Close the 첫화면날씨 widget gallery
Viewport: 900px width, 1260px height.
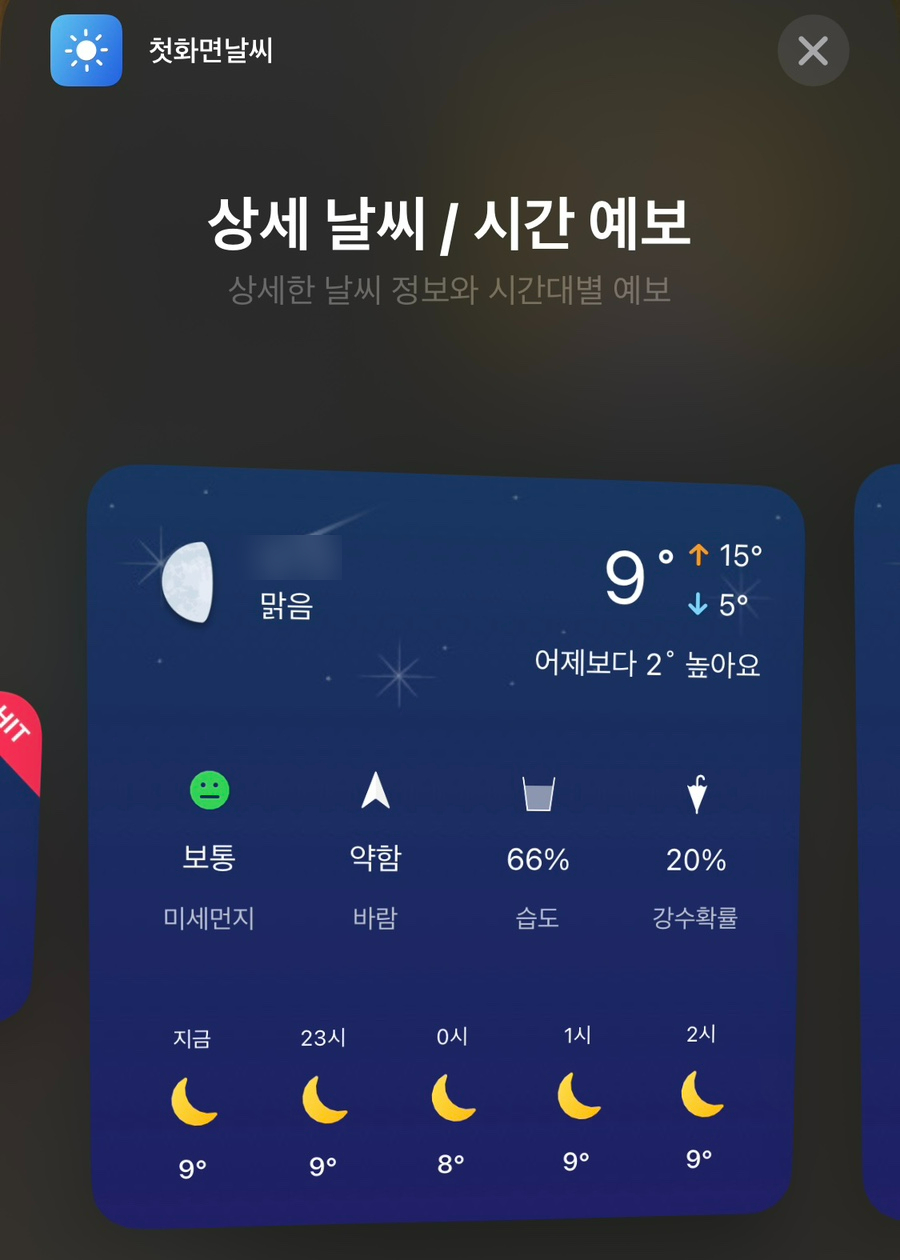[x=812, y=50]
